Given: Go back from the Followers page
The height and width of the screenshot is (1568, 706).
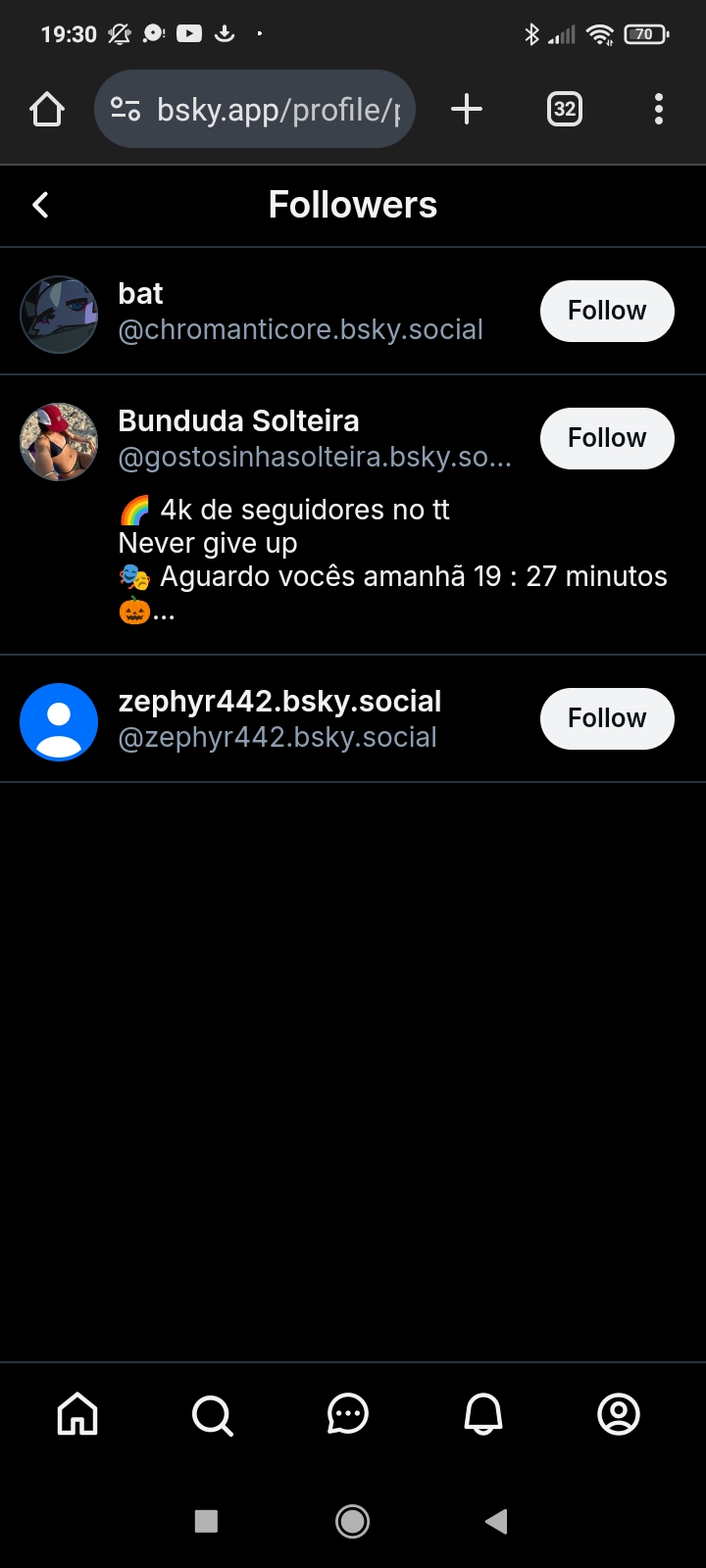Looking at the screenshot, I should (x=40, y=205).
